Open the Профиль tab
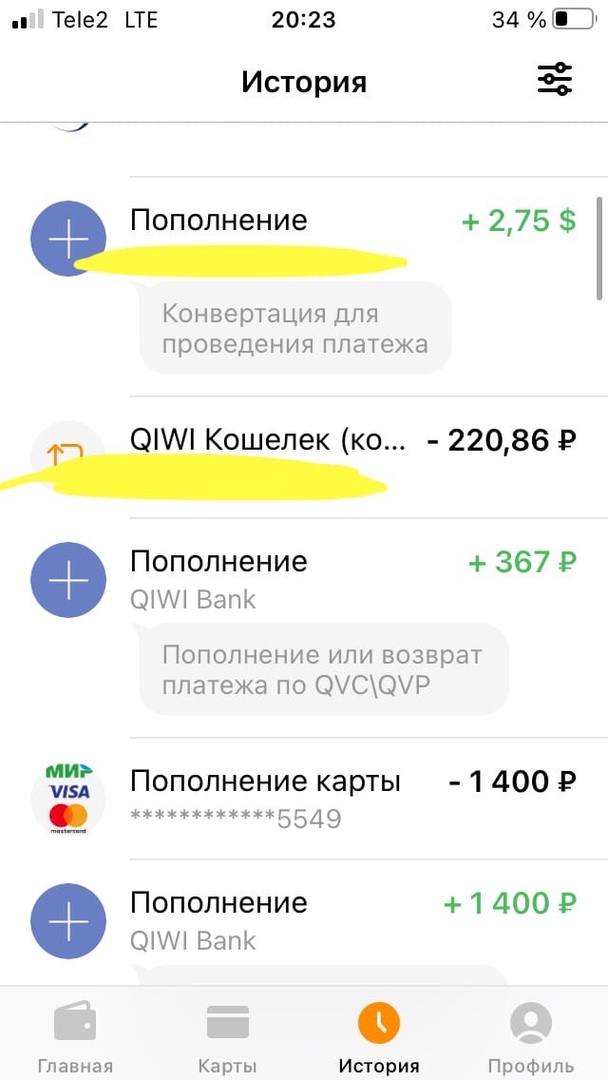Image resolution: width=608 pixels, height=1080 pixels. (530, 1038)
